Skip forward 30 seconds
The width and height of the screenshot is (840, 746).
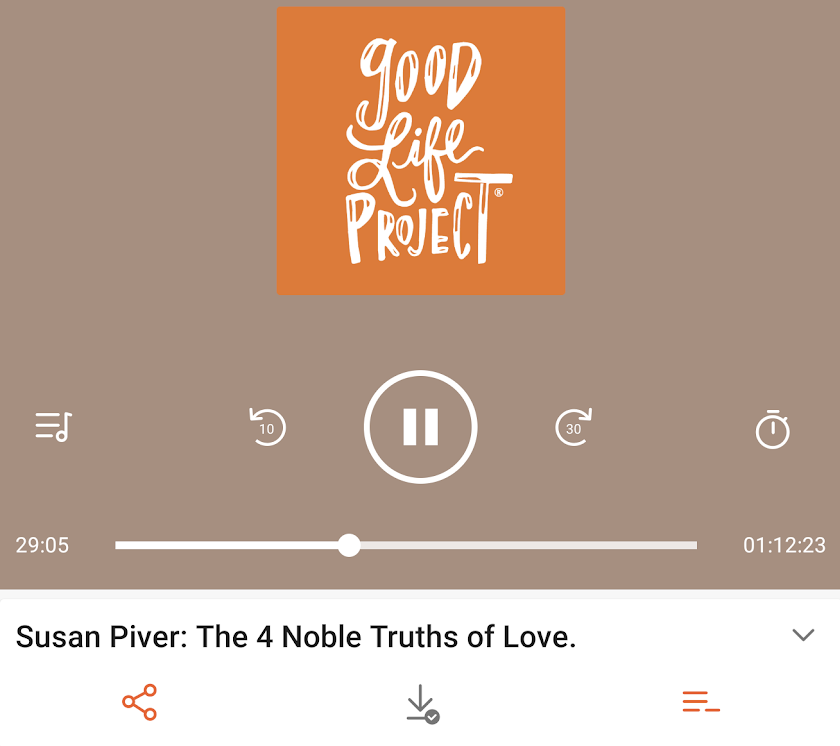574,427
